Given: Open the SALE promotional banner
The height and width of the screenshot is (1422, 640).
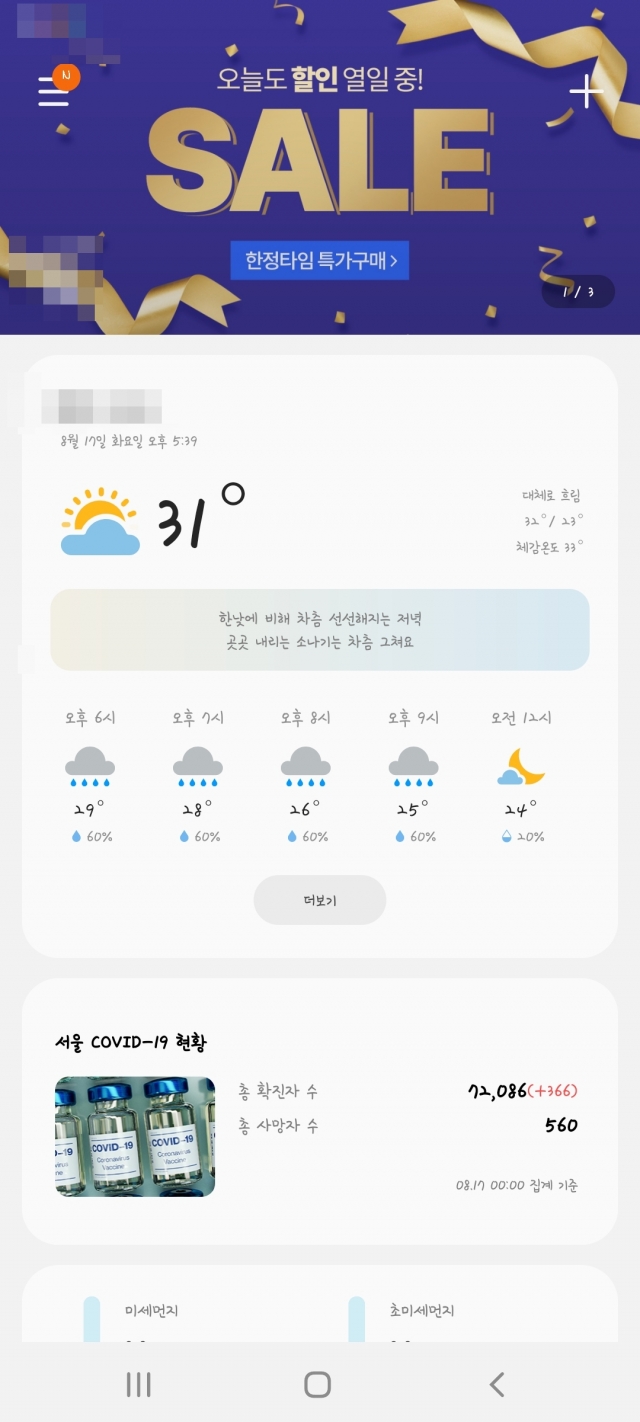Looking at the screenshot, I should tap(320, 160).
